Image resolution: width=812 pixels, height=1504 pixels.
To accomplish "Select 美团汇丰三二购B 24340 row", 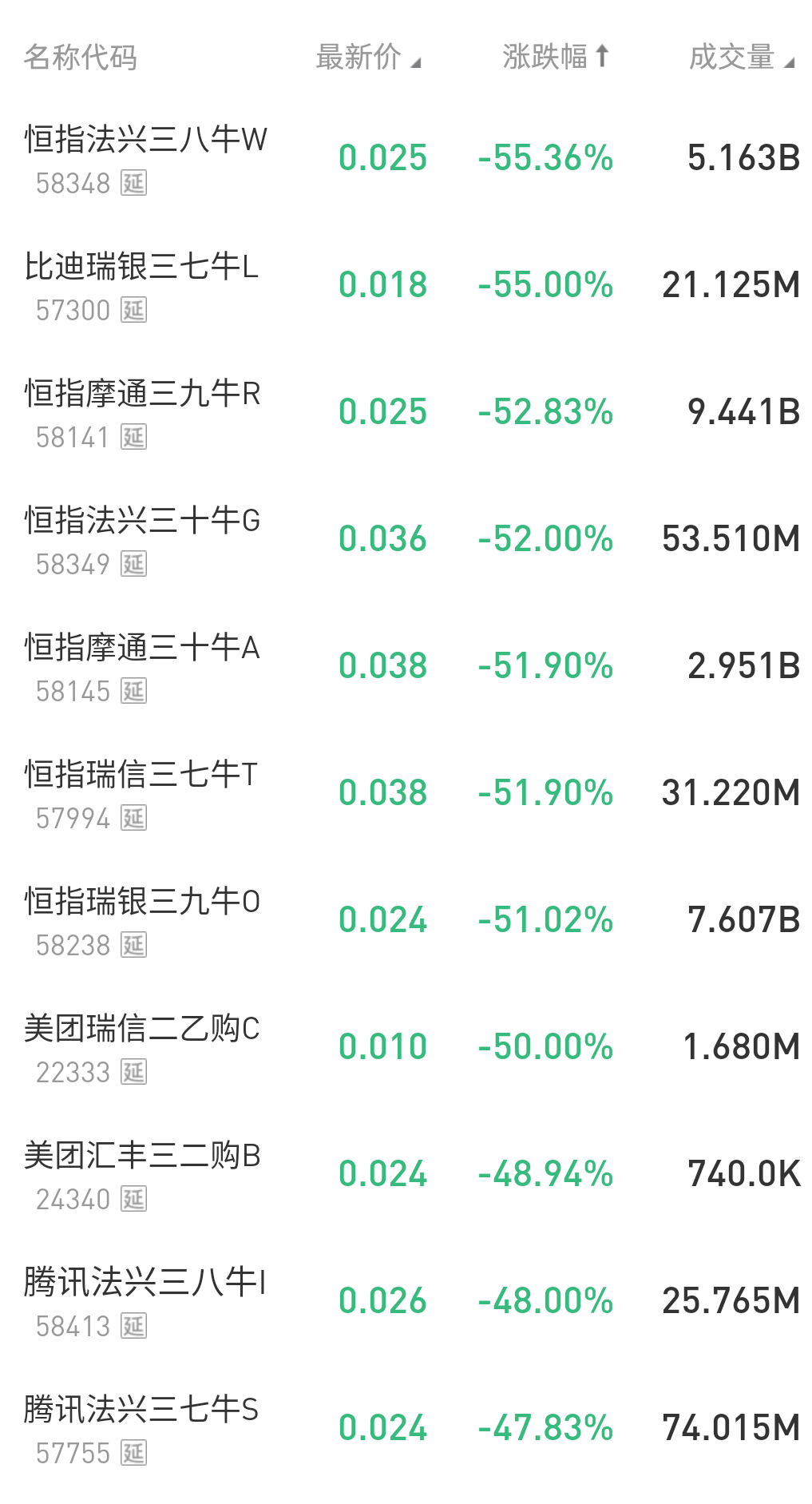I will point(143,1174).
